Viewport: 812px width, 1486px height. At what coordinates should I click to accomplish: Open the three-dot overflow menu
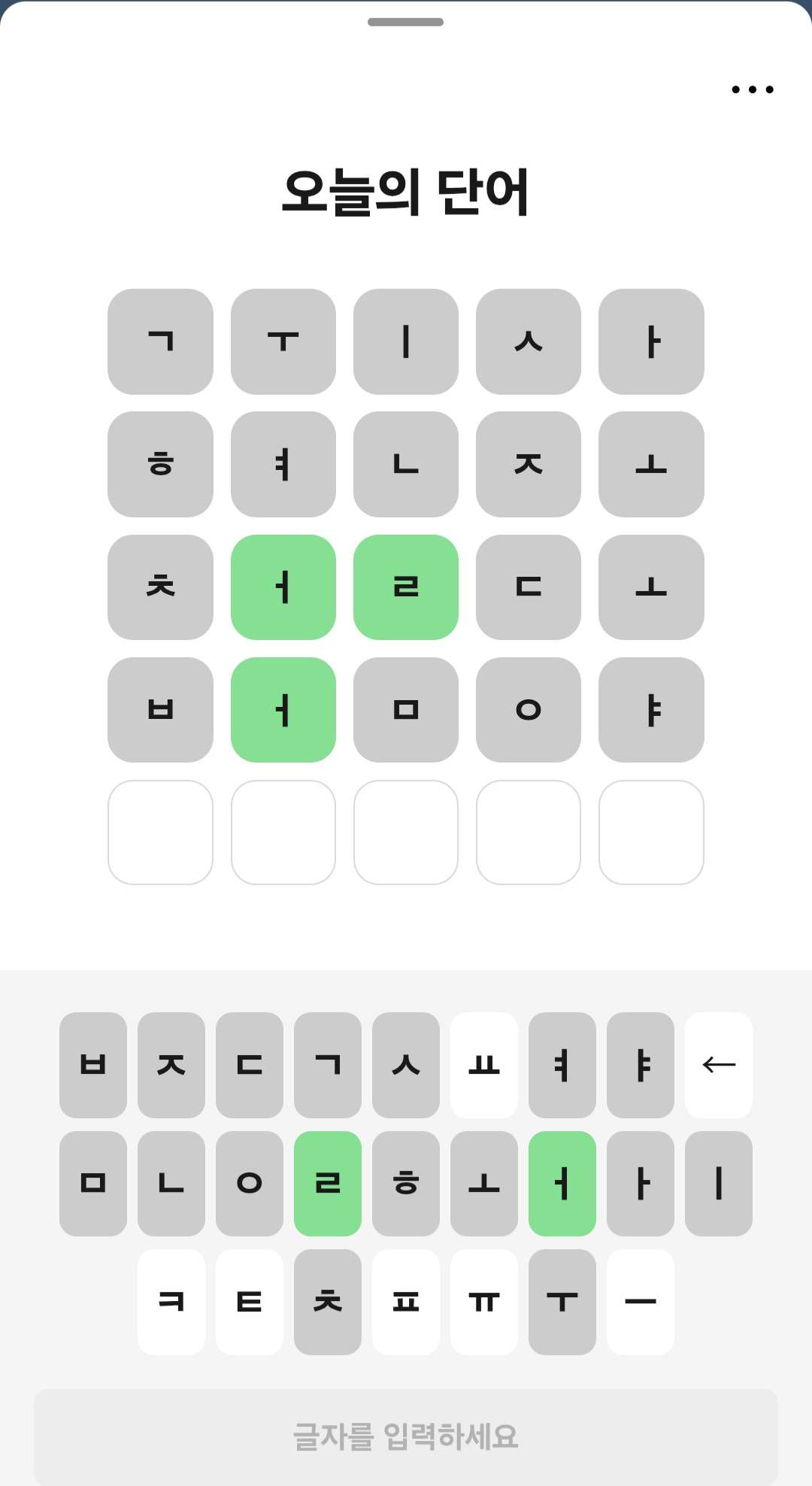pos(752,89)
